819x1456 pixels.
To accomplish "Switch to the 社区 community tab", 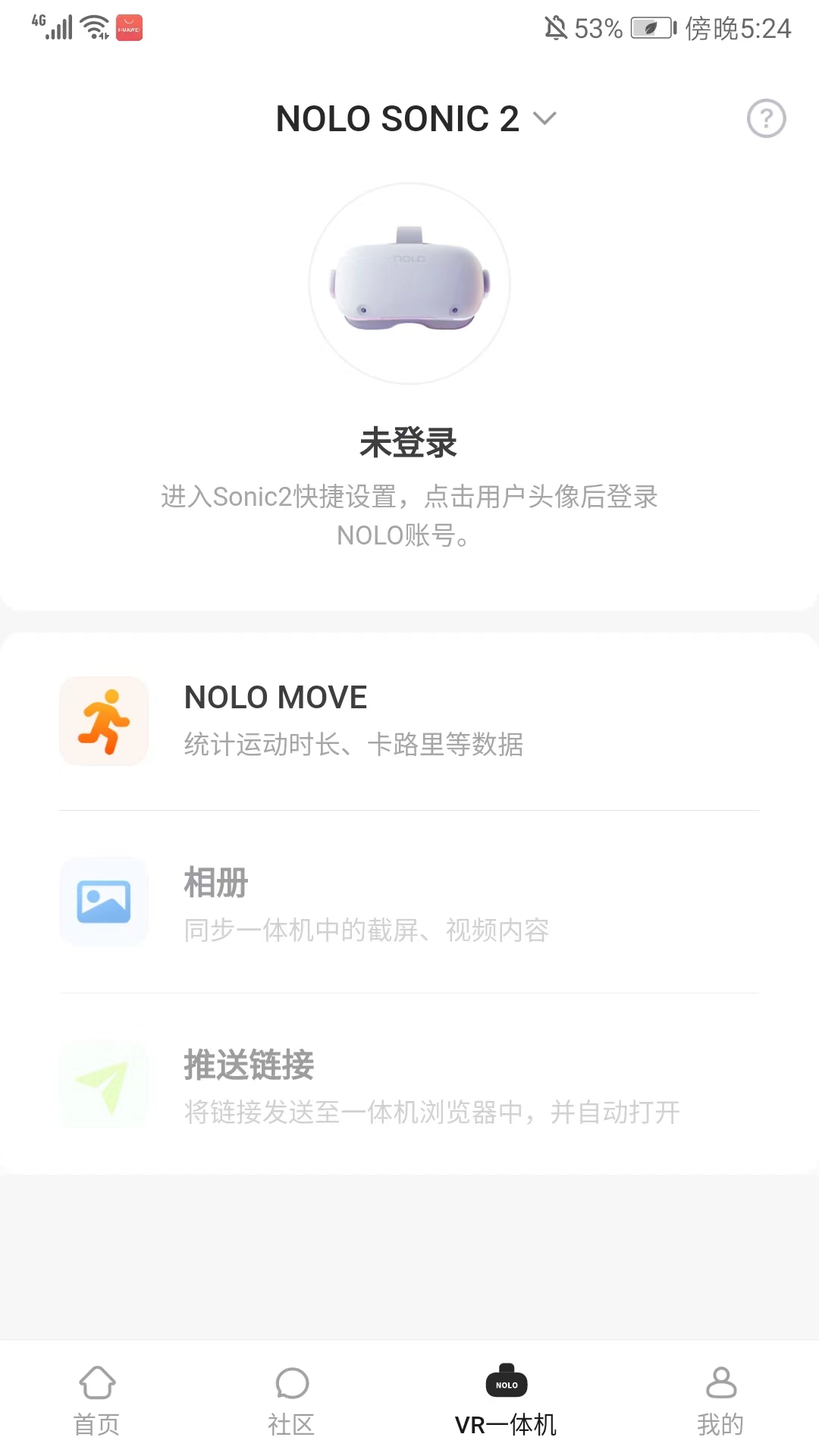I will coord(291,1401).
